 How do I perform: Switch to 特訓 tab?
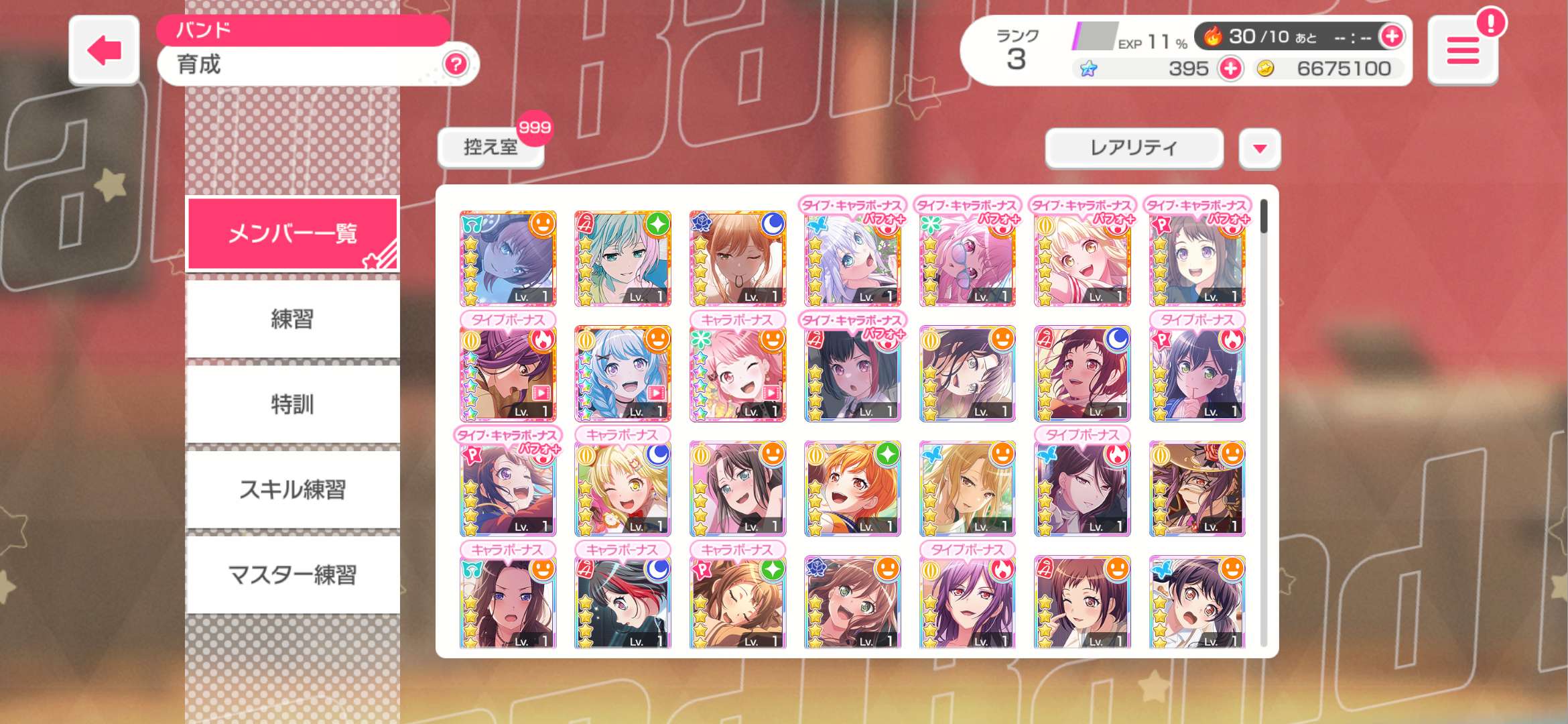[293, 404]
